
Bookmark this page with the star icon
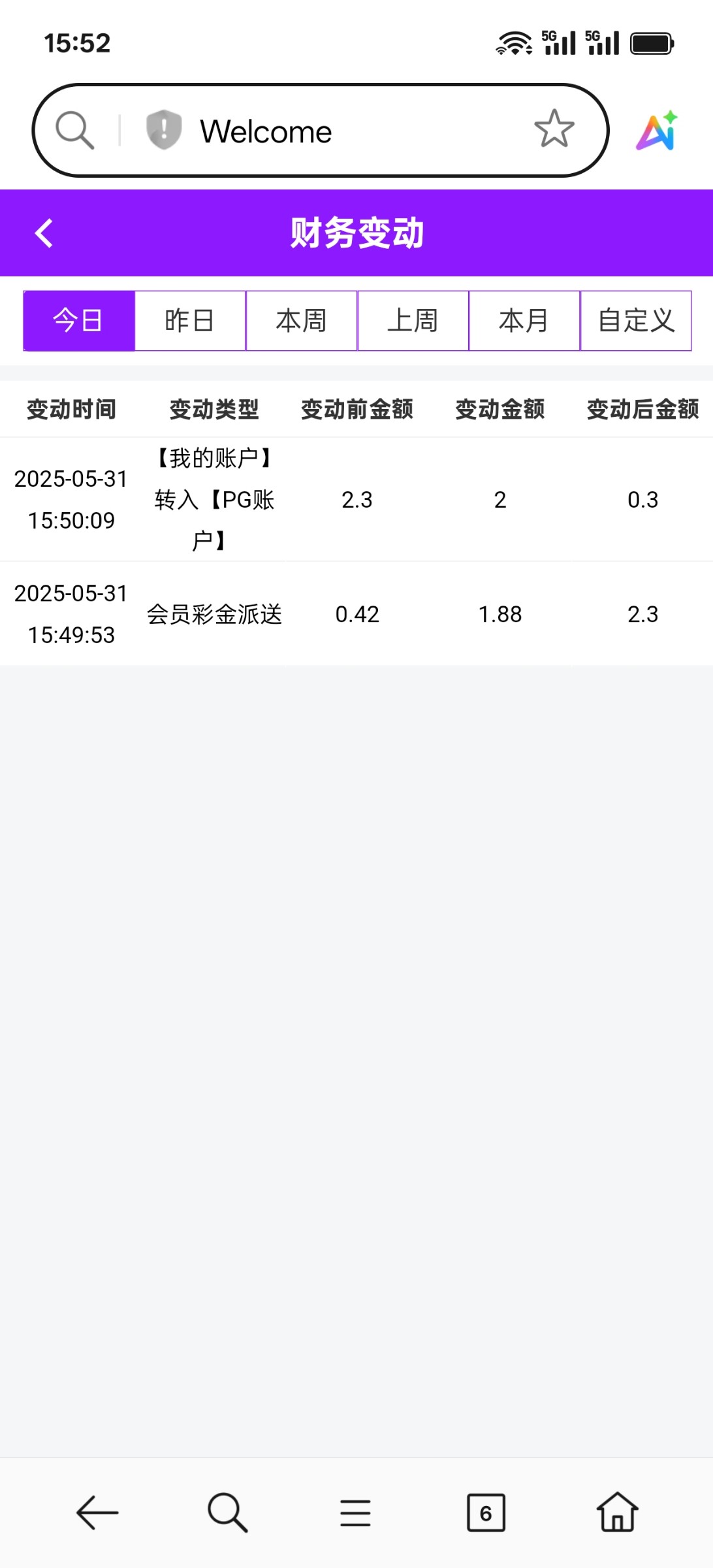tap(554, 129)
